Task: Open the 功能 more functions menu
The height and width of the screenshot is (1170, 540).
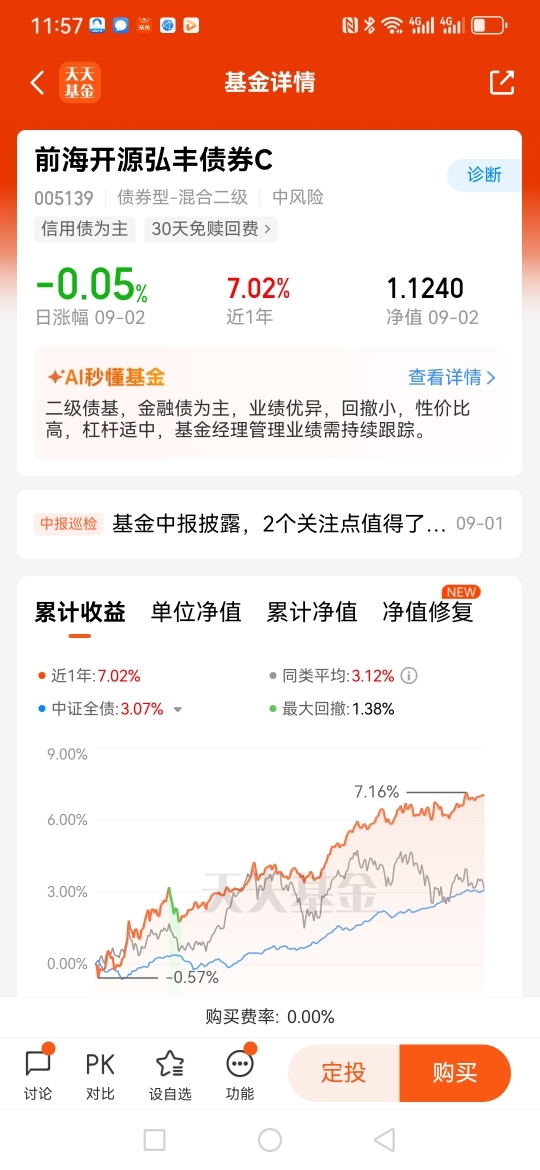Action: [x=239, y=1074]
